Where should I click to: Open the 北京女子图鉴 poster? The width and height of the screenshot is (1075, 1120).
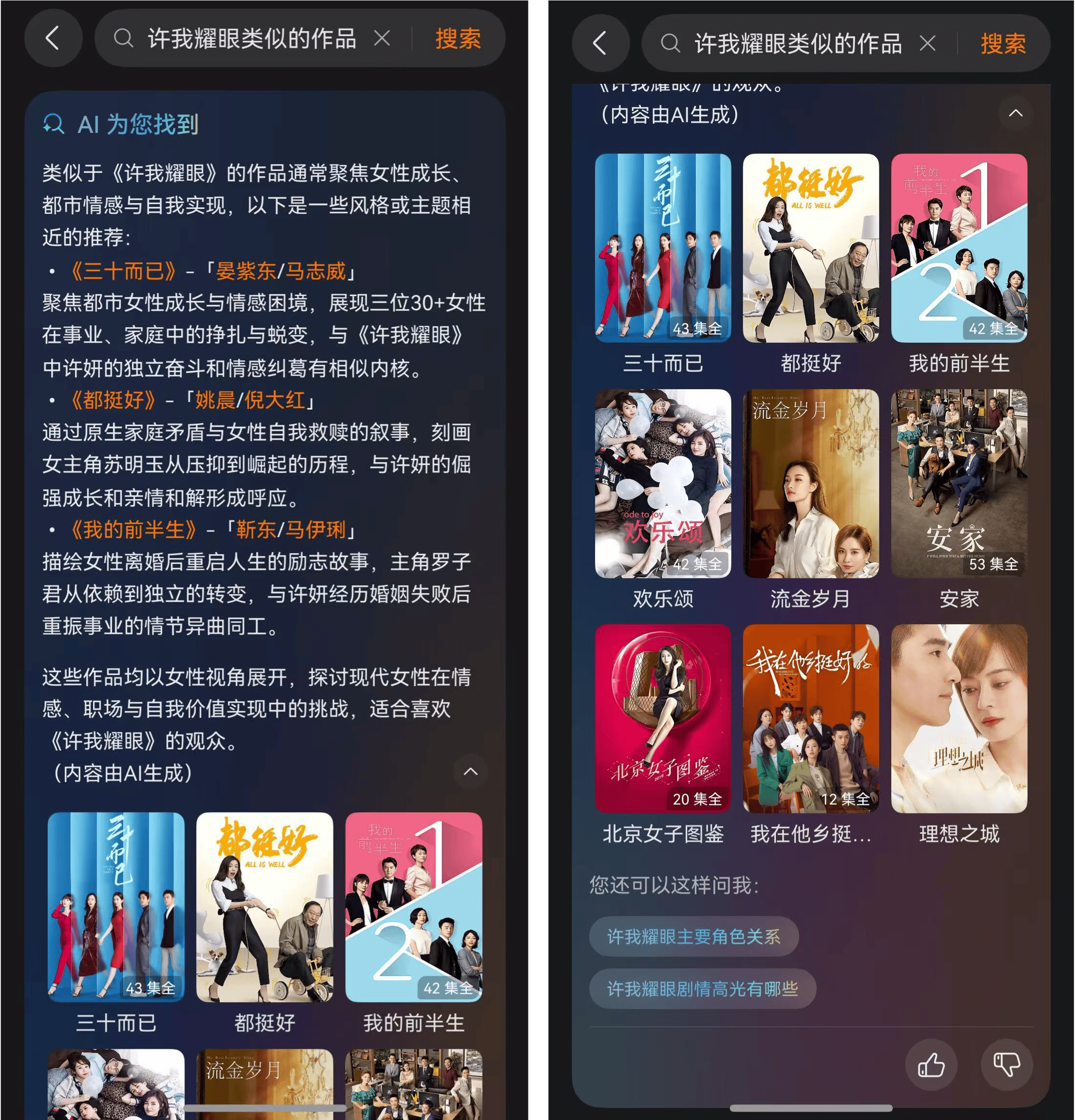pos(662,718)
